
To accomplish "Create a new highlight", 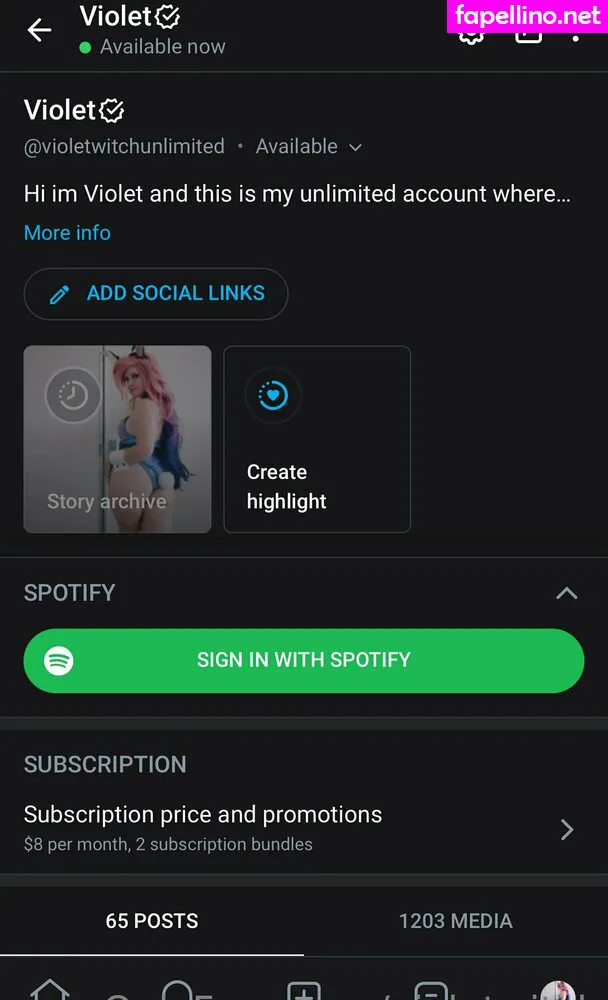I will tap(317, 439).
